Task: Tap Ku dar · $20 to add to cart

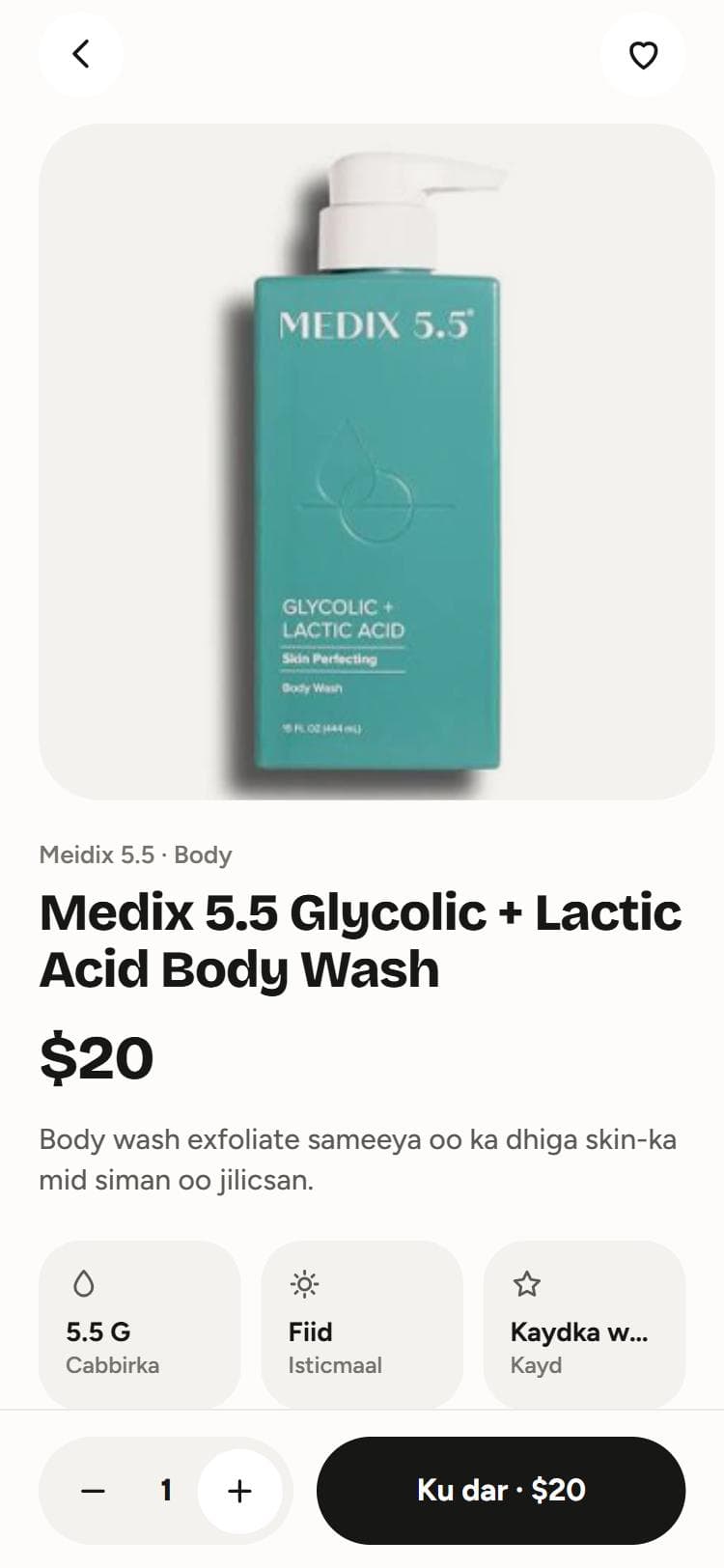Action: point(501,1491)
